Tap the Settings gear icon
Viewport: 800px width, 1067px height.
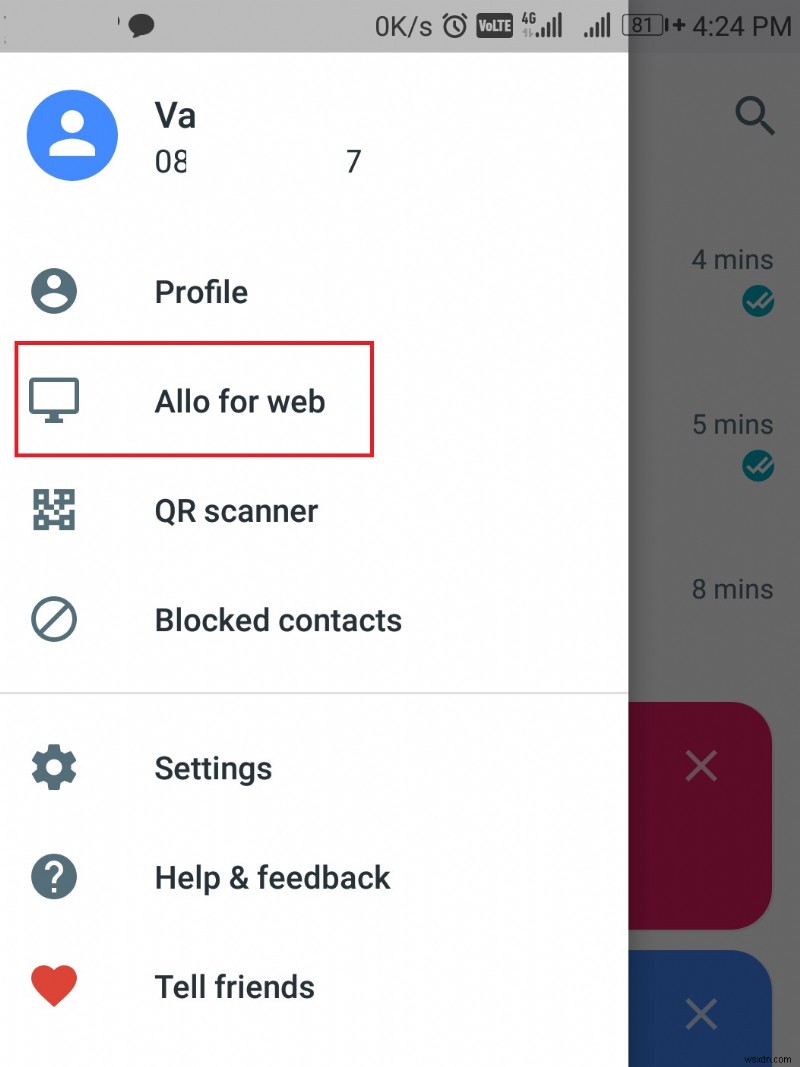(x=53, y=767)
